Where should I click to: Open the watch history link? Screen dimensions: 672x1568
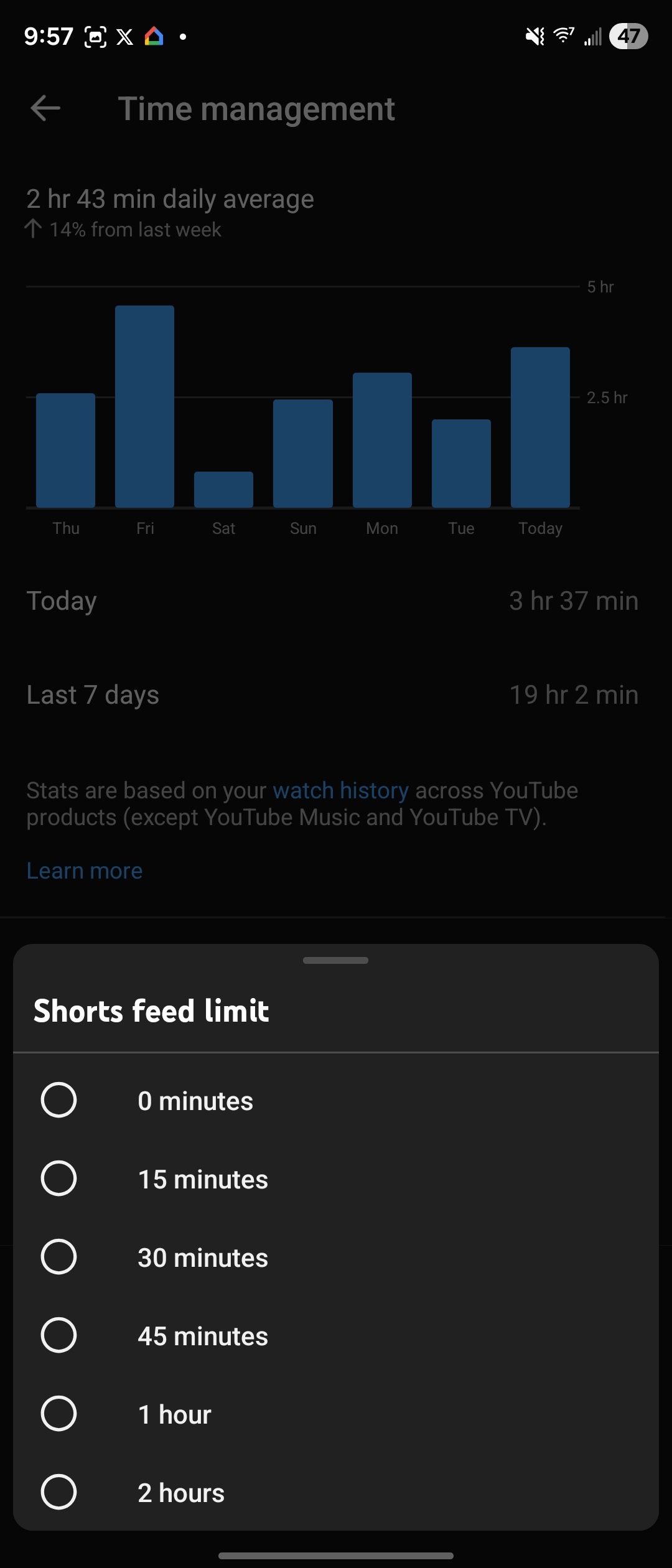pyautogui.click(x=340, y=790)
